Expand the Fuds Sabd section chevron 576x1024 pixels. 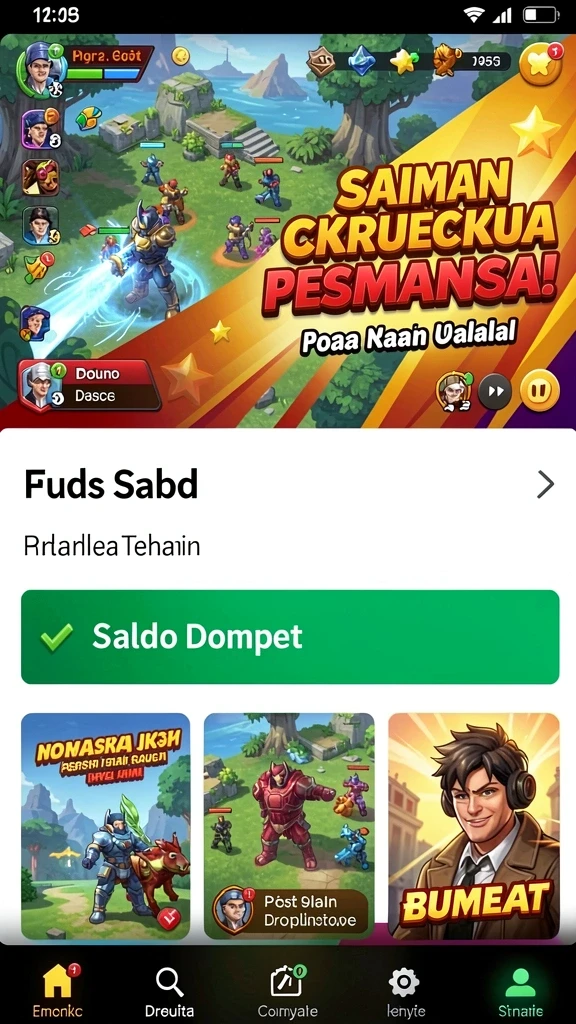[545, 485]
